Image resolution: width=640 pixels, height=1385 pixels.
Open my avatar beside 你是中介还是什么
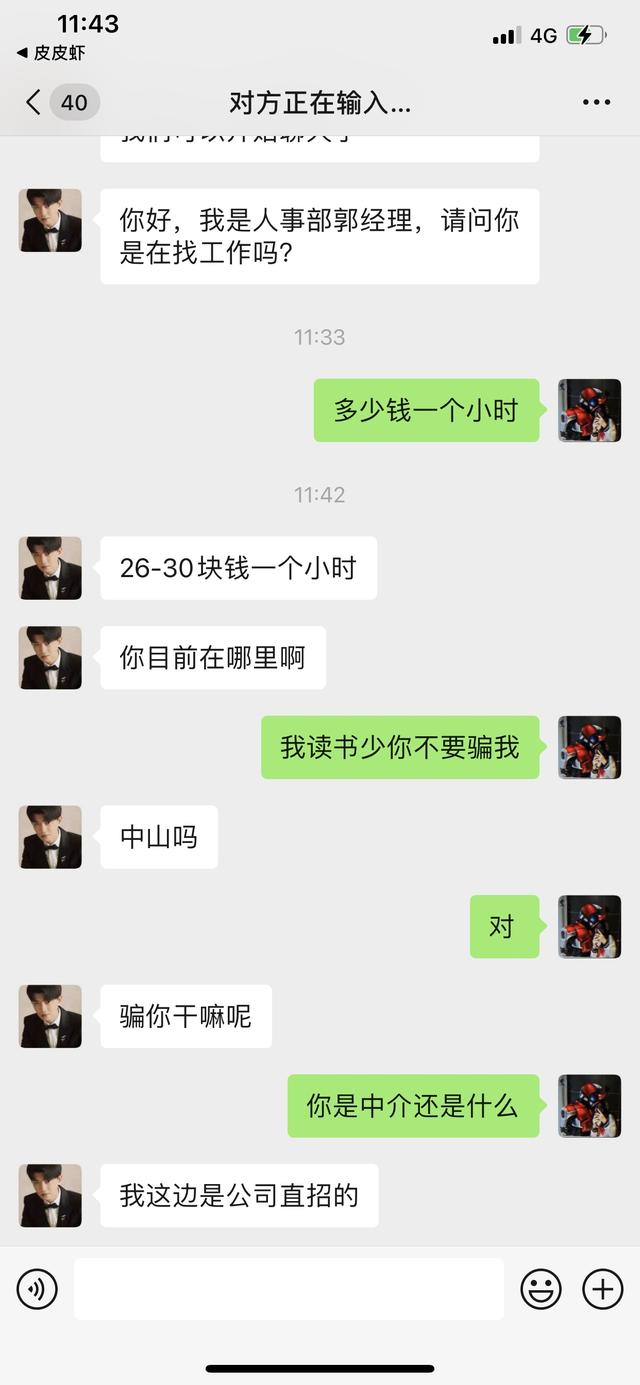click(x=589, y=1106)
